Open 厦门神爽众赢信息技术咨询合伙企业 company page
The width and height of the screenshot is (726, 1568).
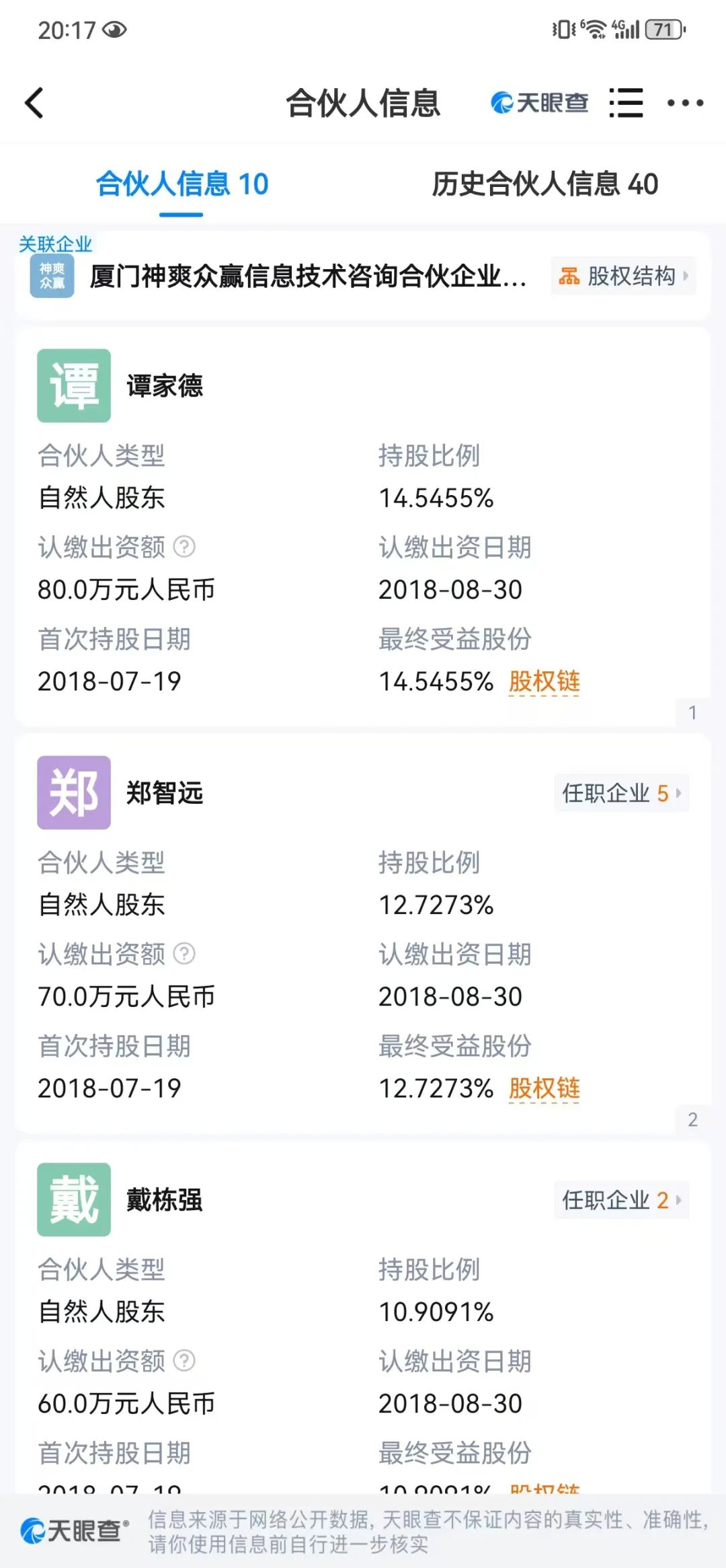[x=308, y=276]
